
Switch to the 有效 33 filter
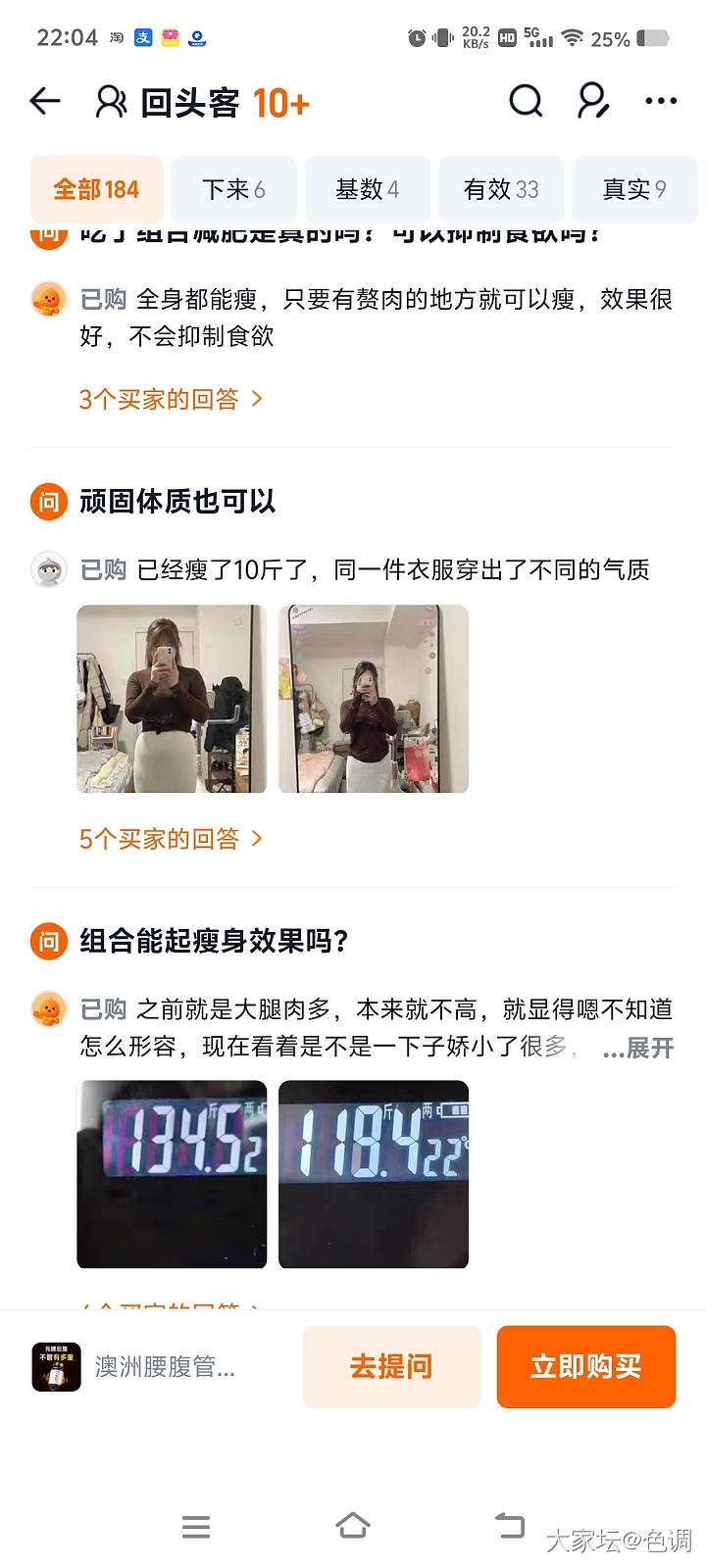(x=501, y=189)
